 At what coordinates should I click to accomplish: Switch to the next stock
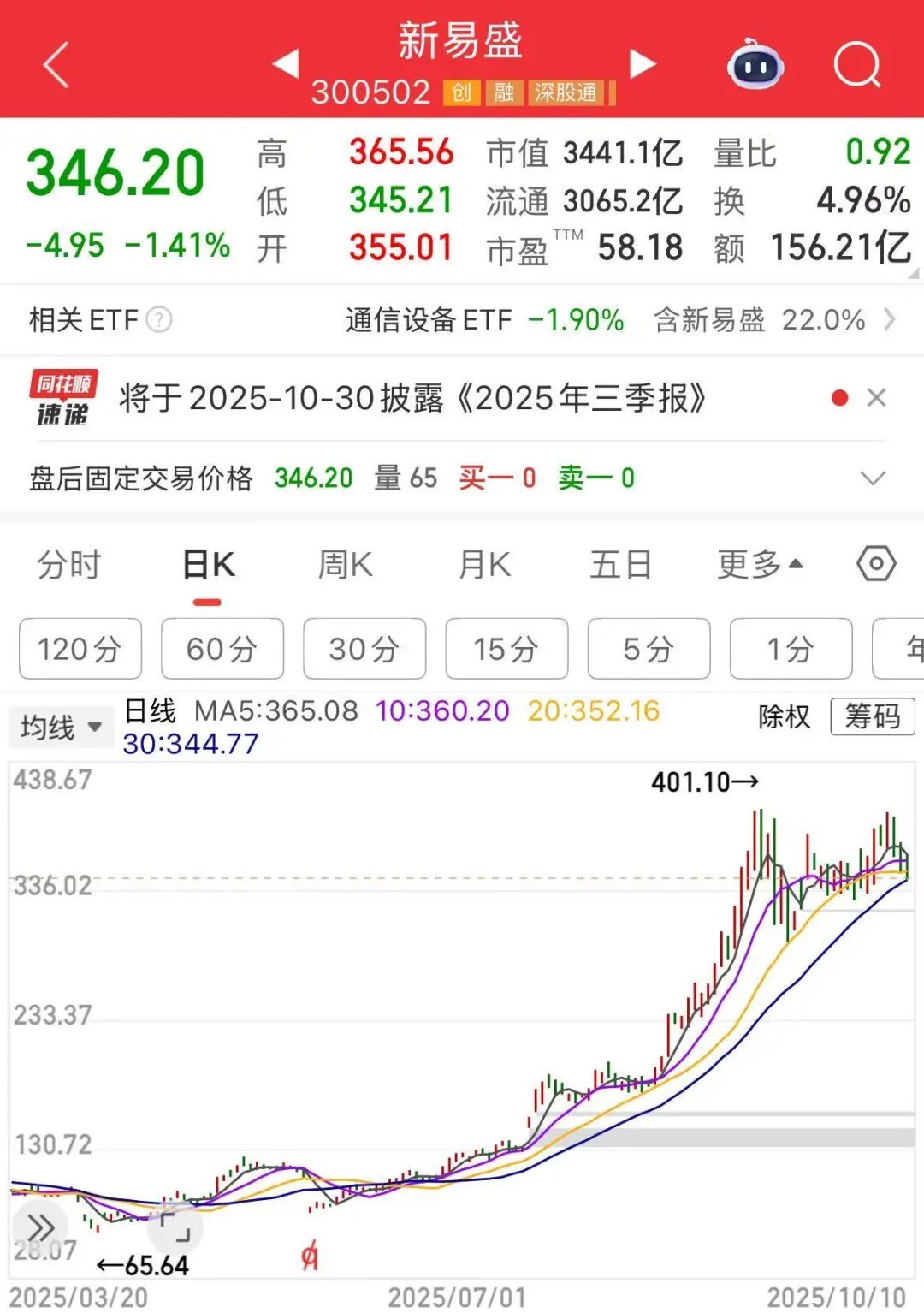pyautogui.click(x=642, y=63)
